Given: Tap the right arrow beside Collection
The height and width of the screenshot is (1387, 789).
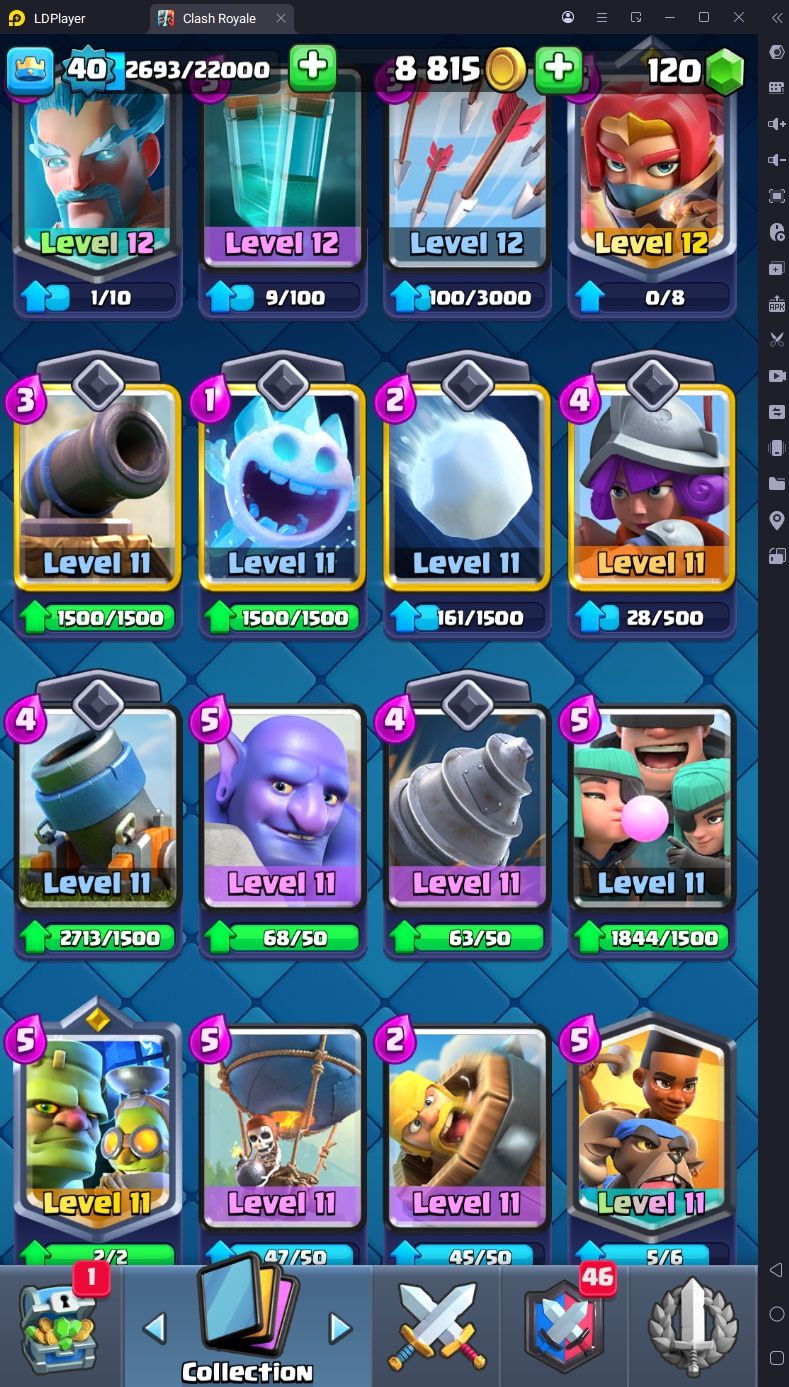Looking at the screenshot, I should pyautogui.click(x=340, y=1328).
